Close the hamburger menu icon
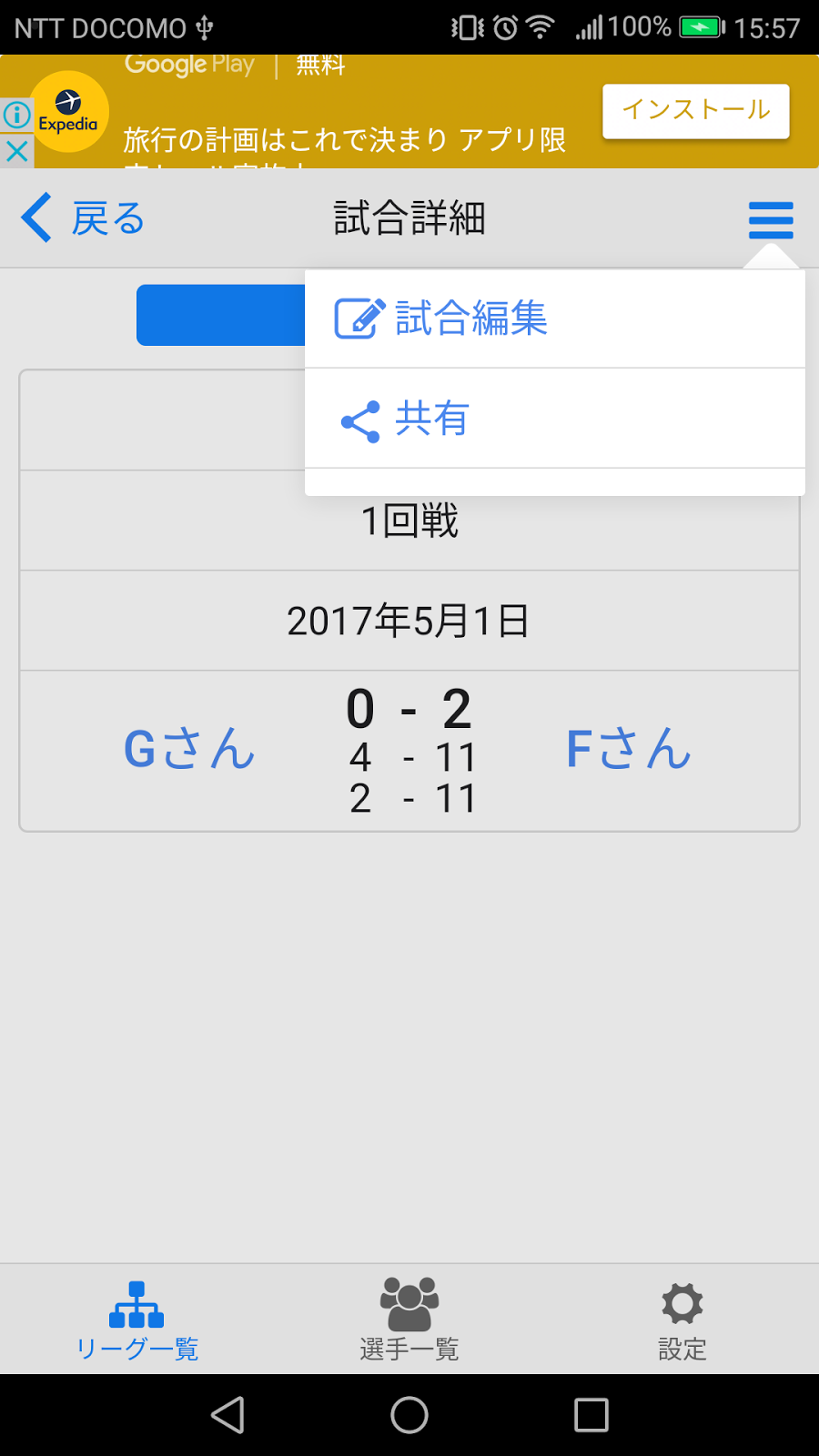 771,220
